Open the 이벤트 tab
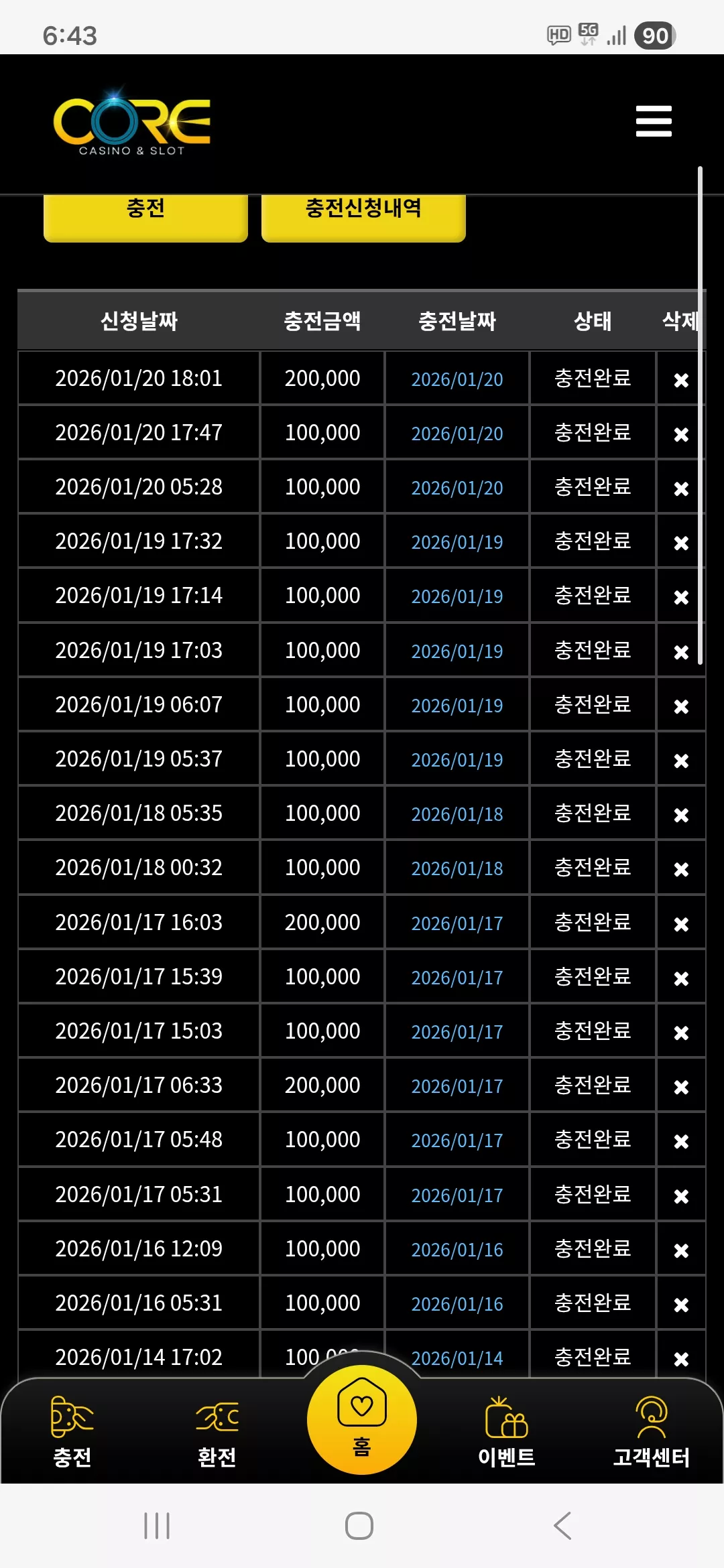The height and width of the screenshot is (1568, 724). (507, 1431)
